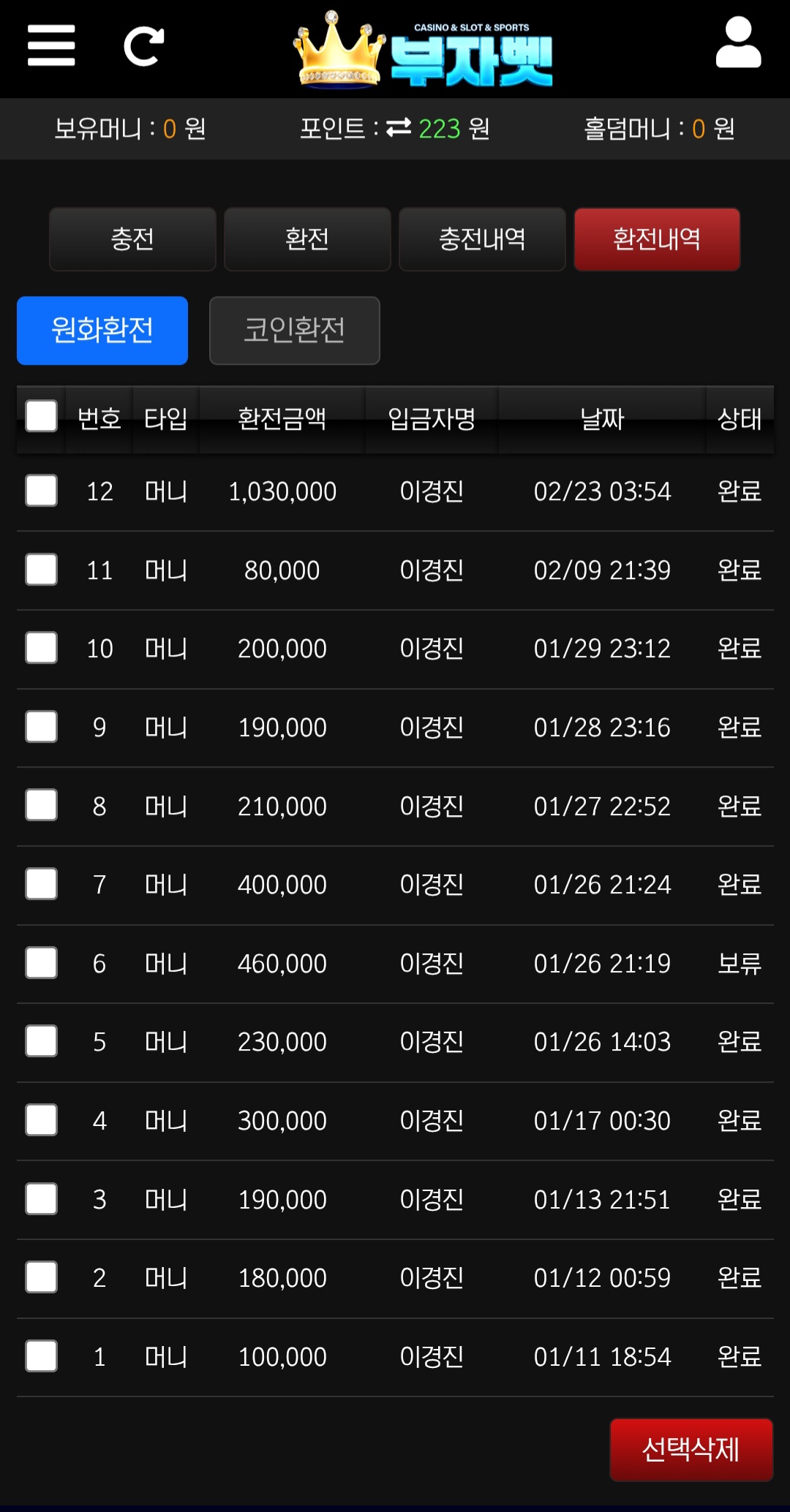
Task: Check the box for row 1
Action: tap(42, 1356)
